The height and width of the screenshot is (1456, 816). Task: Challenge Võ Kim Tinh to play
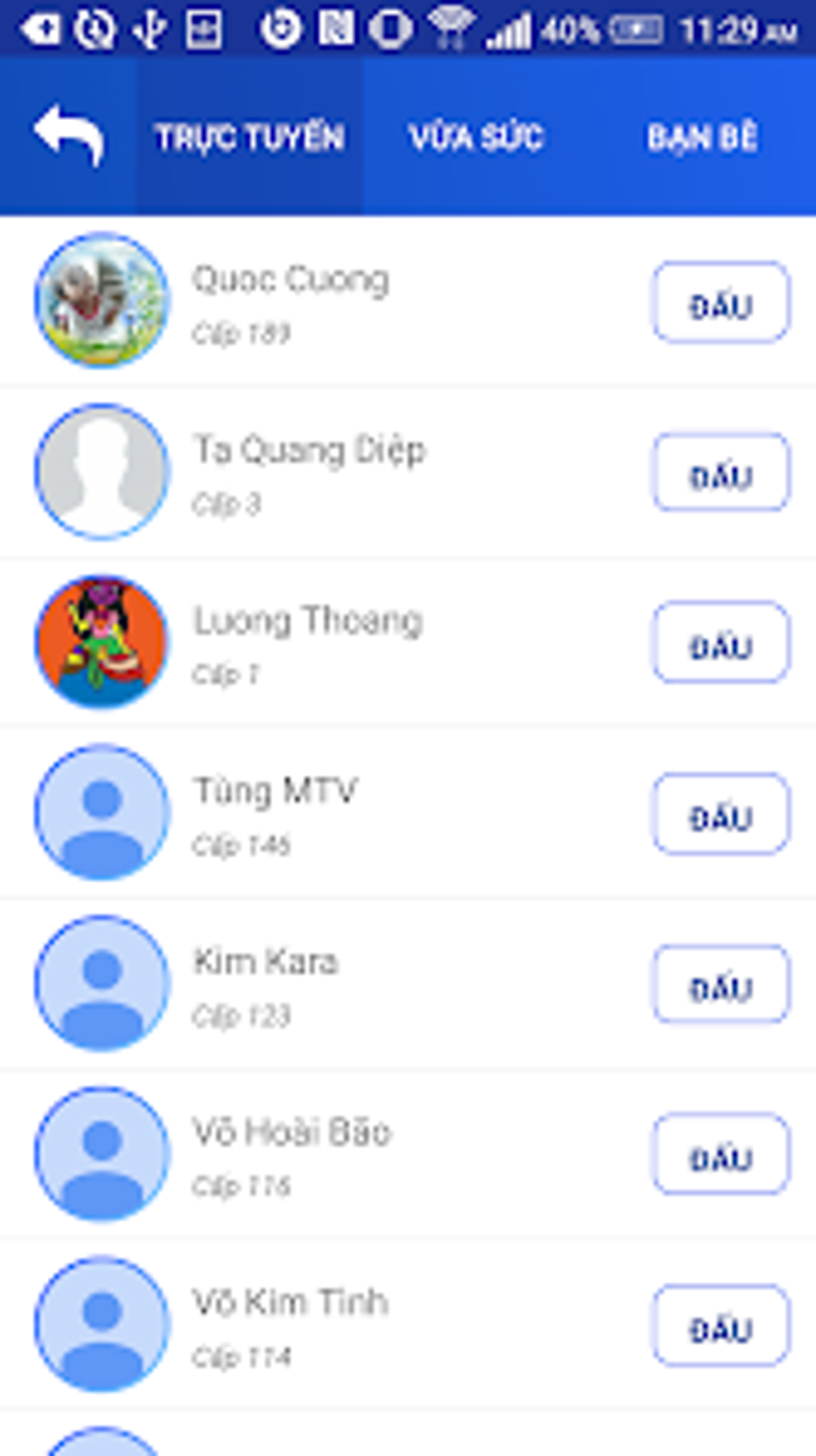coord(721,1326)
